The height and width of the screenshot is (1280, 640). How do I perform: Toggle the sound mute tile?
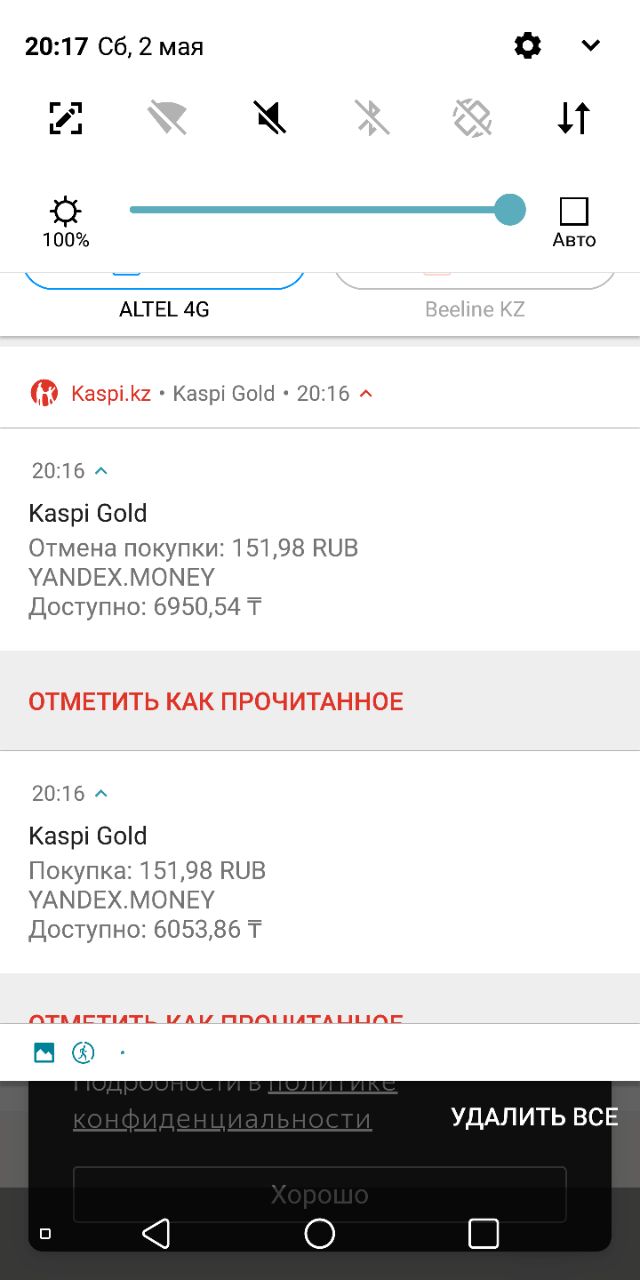click(269, 118)
